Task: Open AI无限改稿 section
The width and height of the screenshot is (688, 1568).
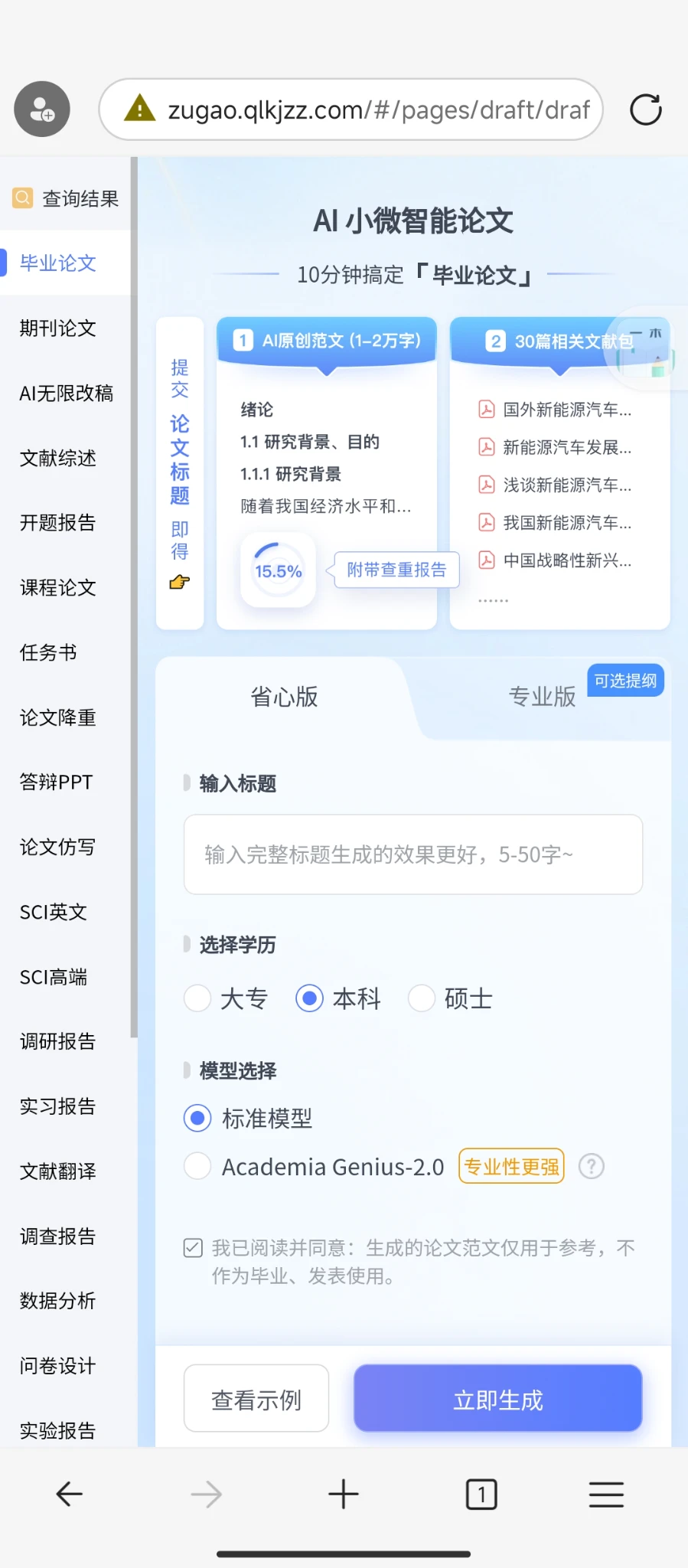Action: coord(67,394)
